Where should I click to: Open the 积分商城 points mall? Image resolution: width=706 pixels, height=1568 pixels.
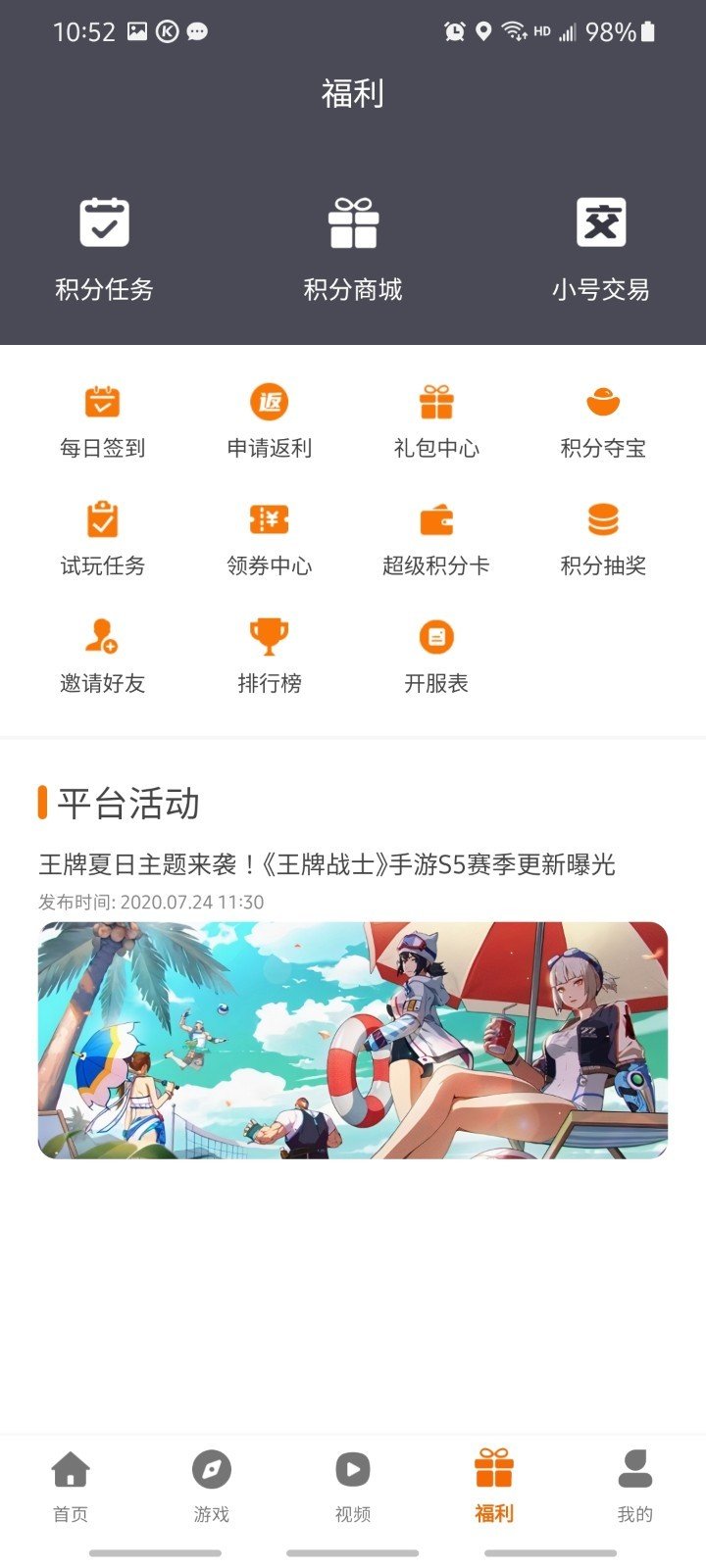click(353, 245)
